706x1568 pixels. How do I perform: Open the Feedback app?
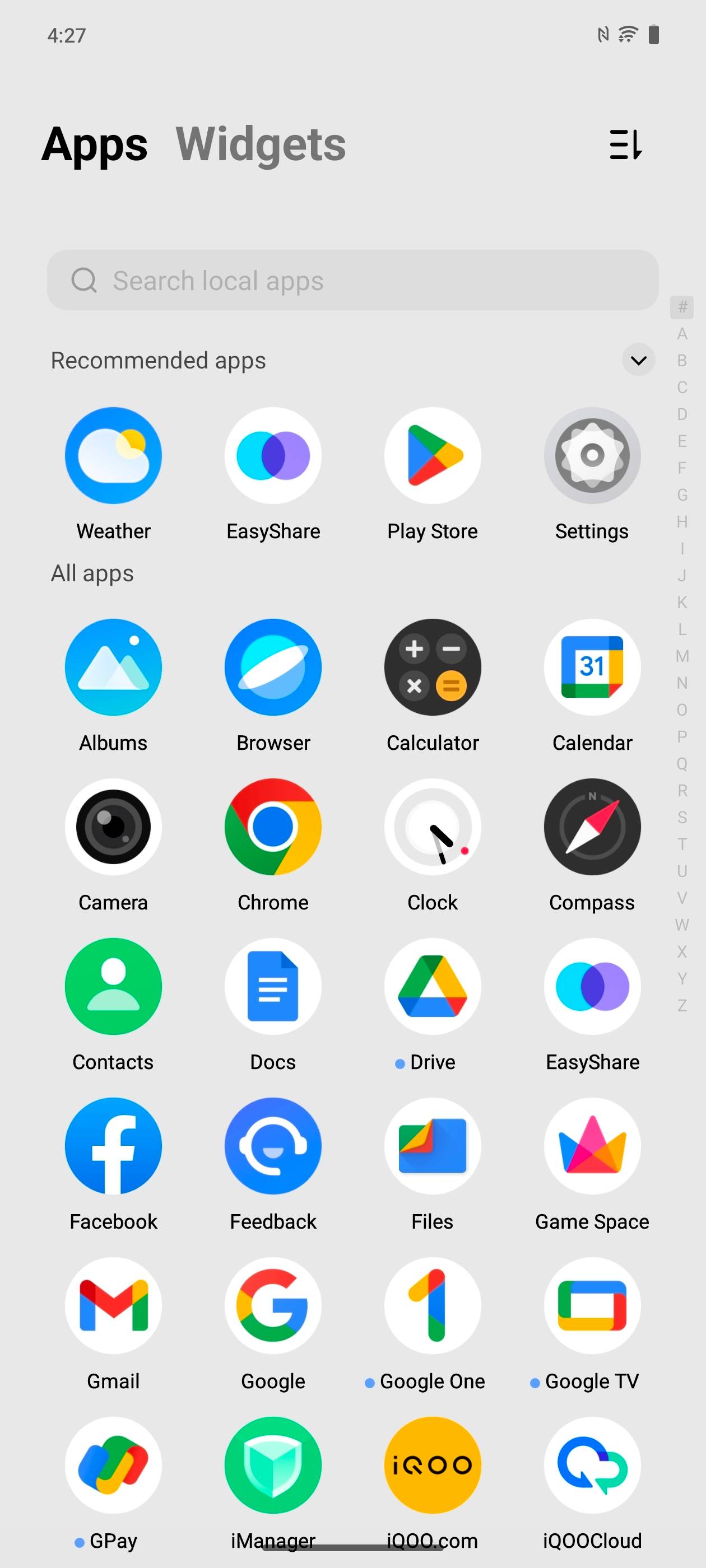click(x=272, y=1146)
